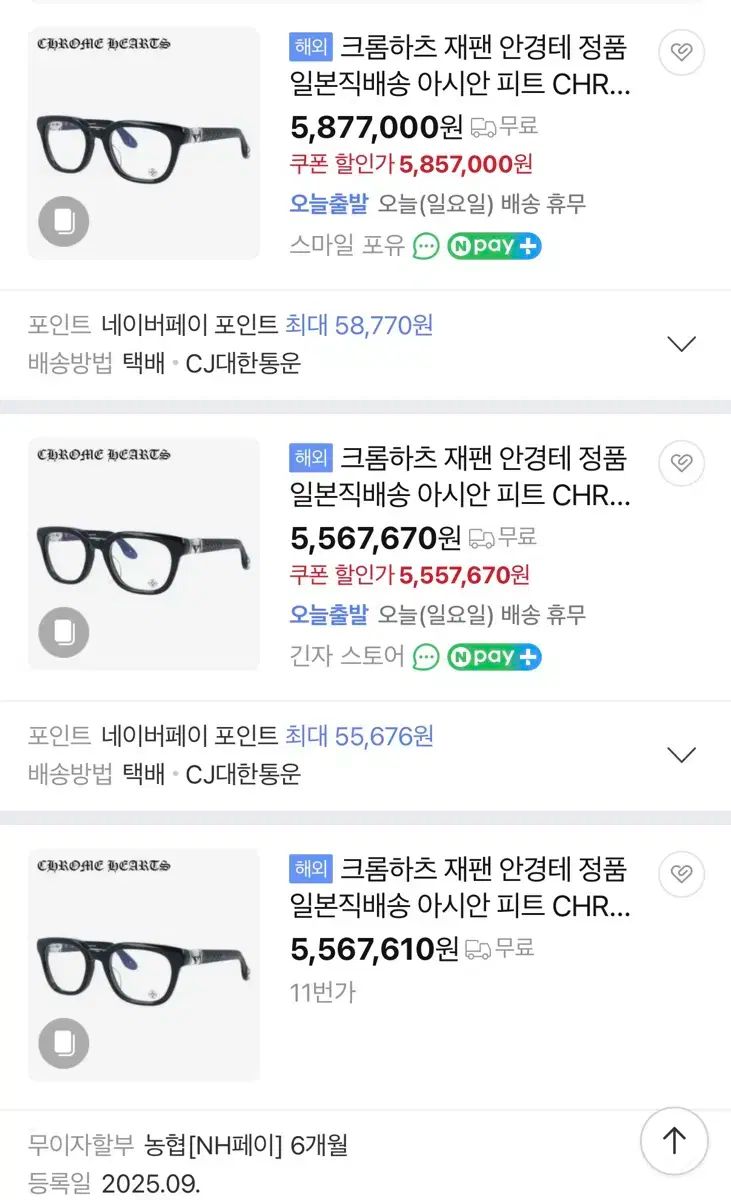Tap the heart on the 5,567,670원 listing
Screen dimensions: 731x1200
682,463
